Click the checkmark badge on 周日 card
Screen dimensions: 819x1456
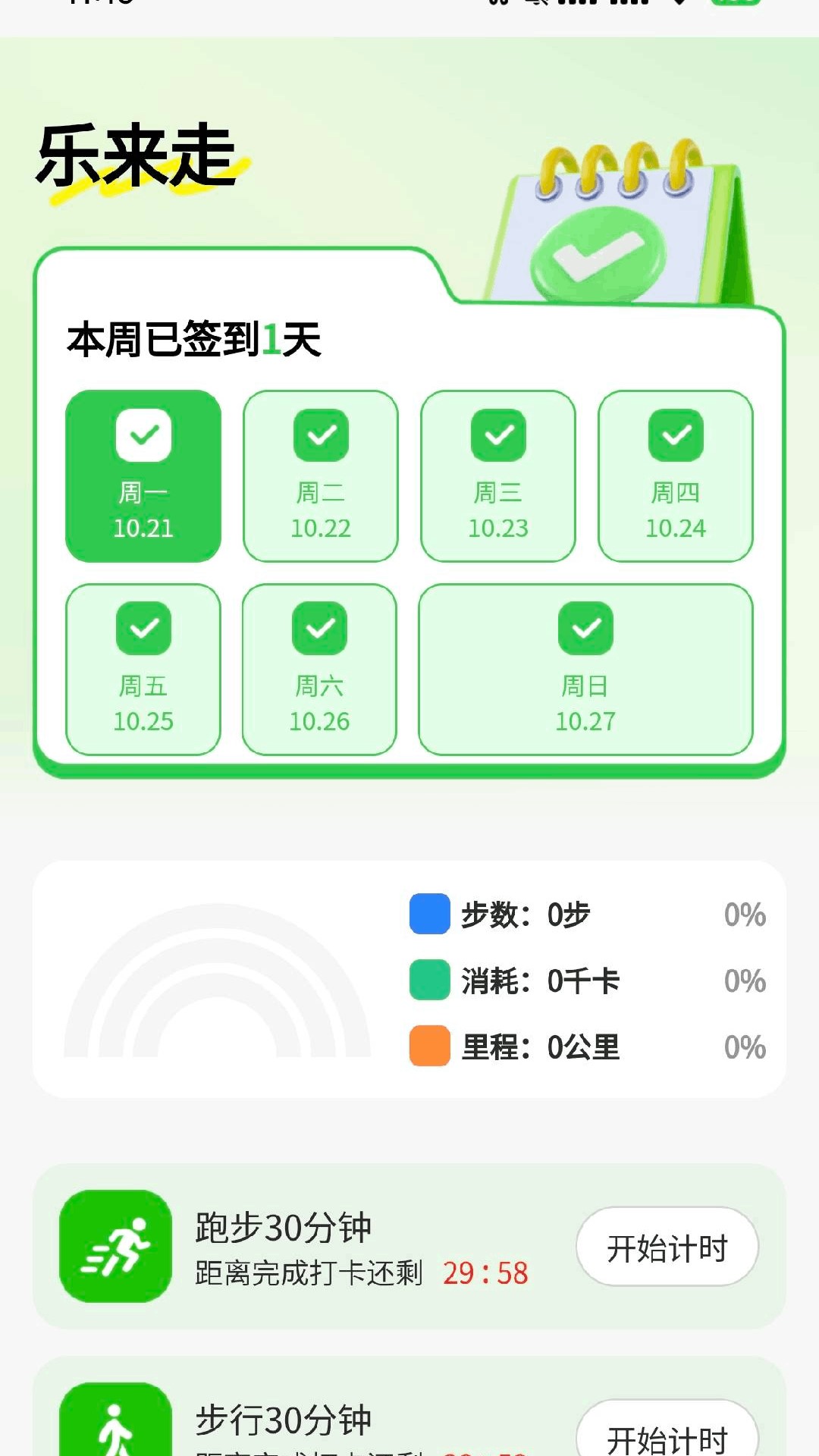point(585,627)
